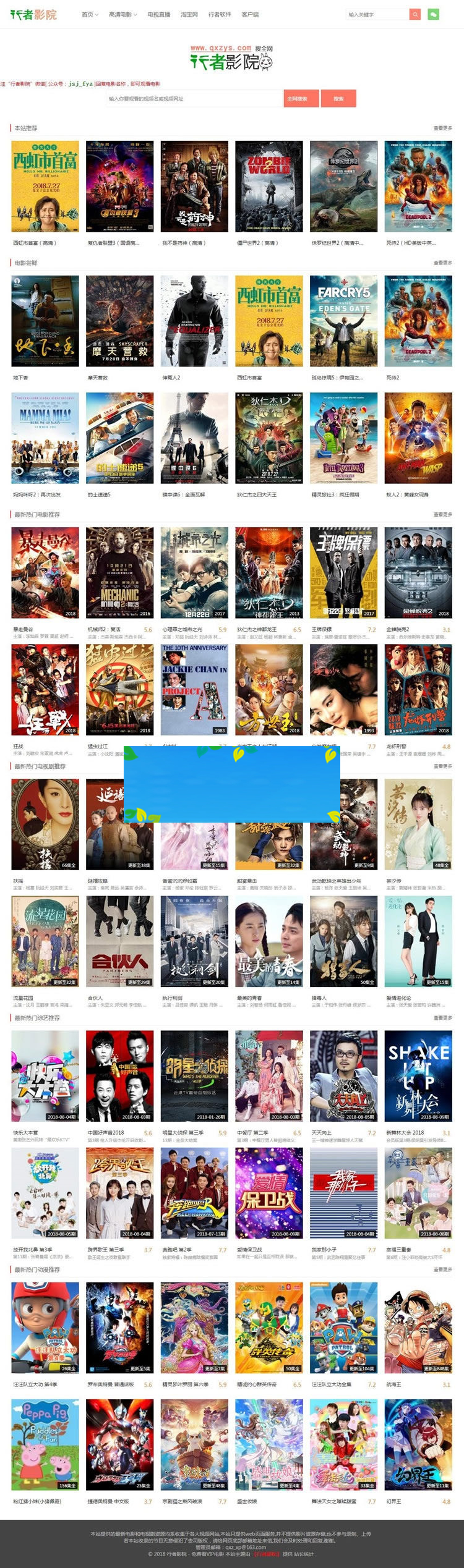Go to 电视直播 page
Screen dimensions: 464x1568
(158, 14)
